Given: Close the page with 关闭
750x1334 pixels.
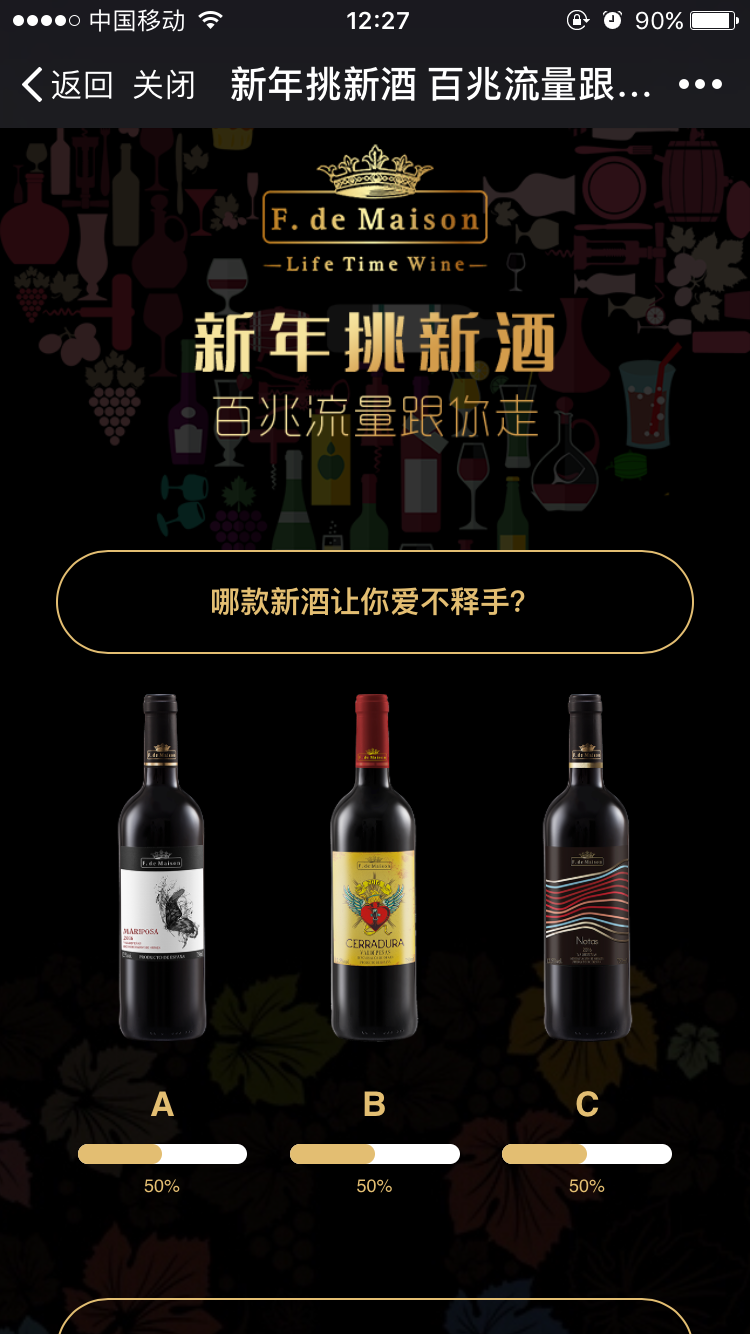Looking at the screenshot, I should (x=163, y=85).
